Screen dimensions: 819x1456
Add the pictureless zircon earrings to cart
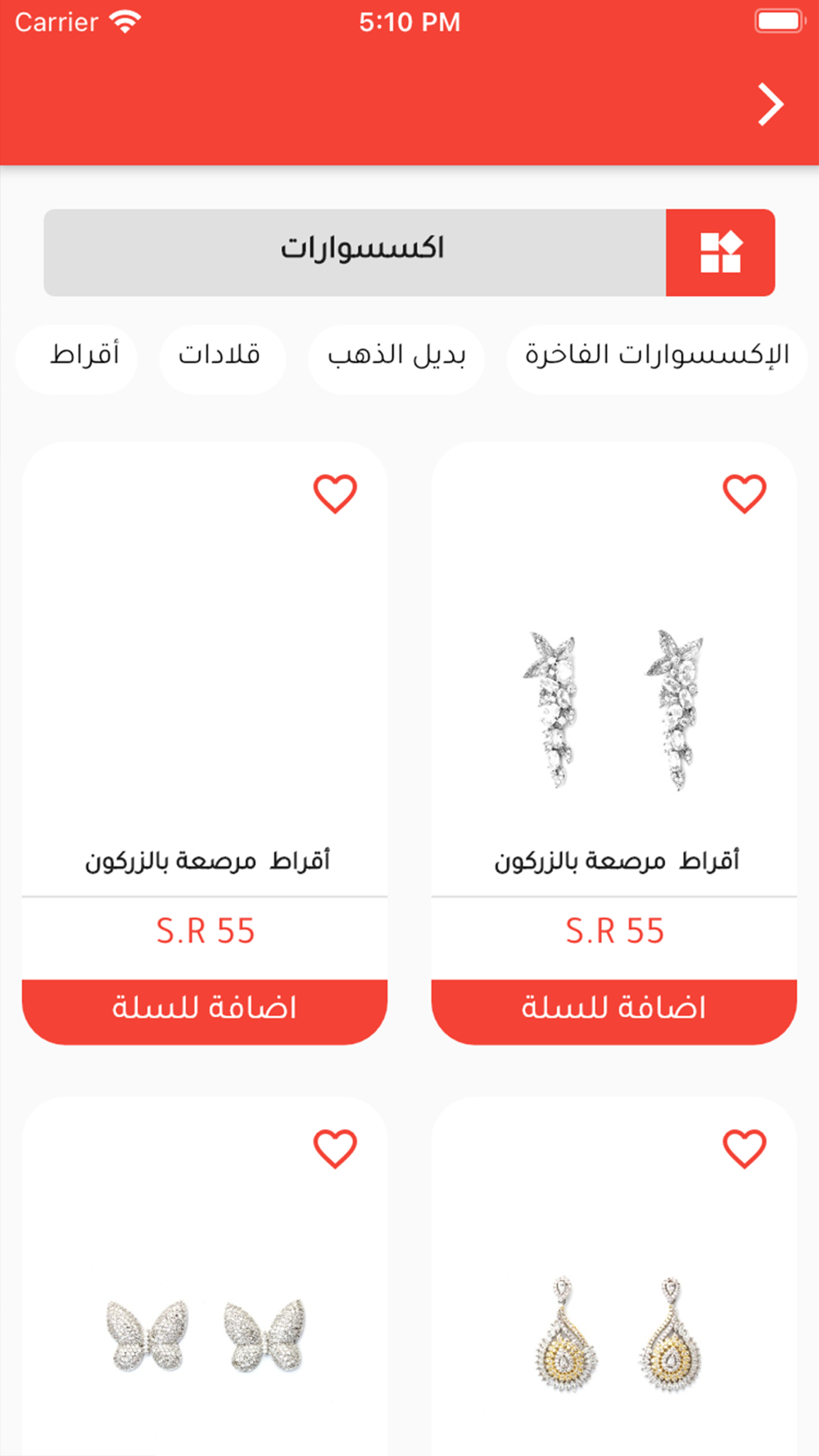point(204,1009)
